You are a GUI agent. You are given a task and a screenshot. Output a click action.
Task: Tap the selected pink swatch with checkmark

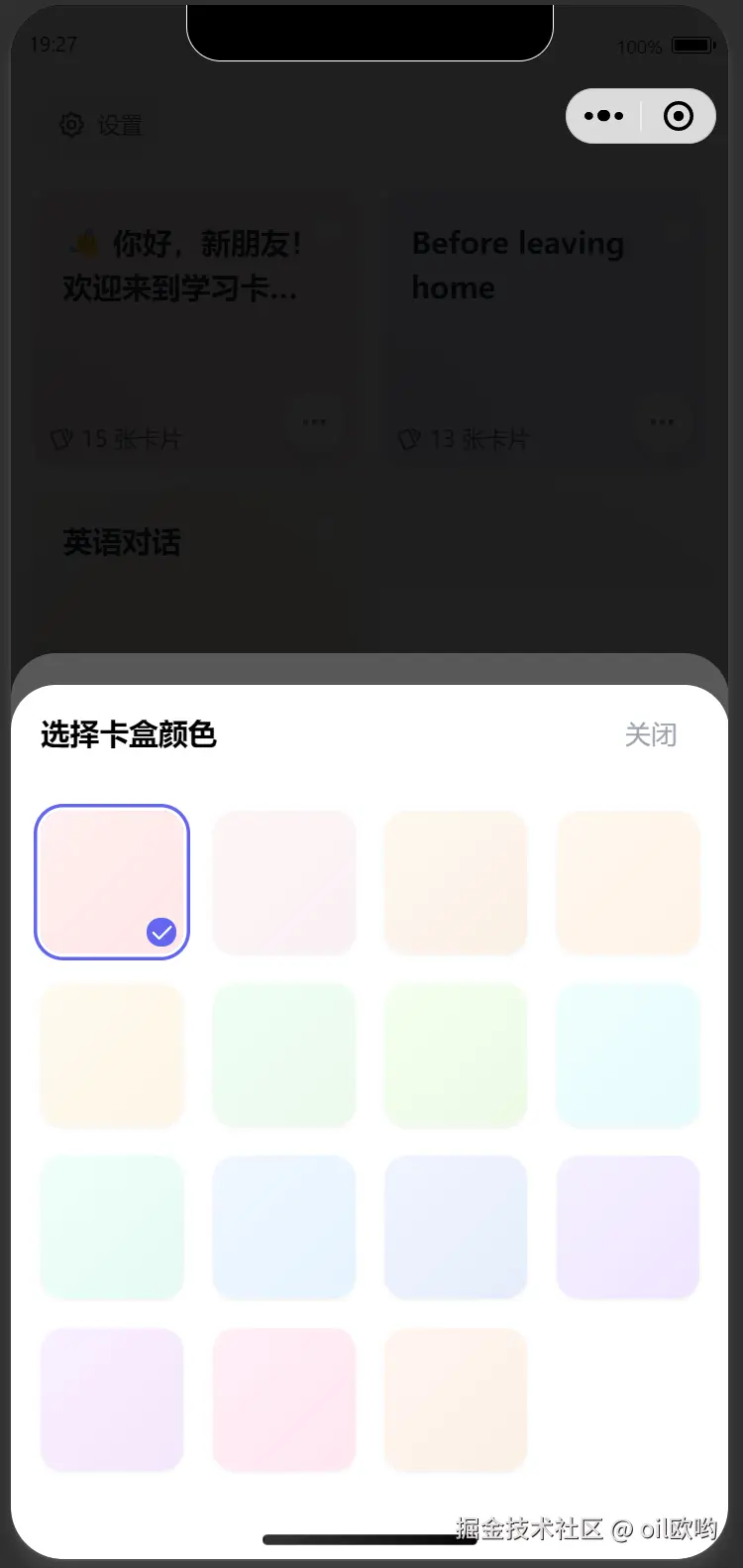click(112, 882)
